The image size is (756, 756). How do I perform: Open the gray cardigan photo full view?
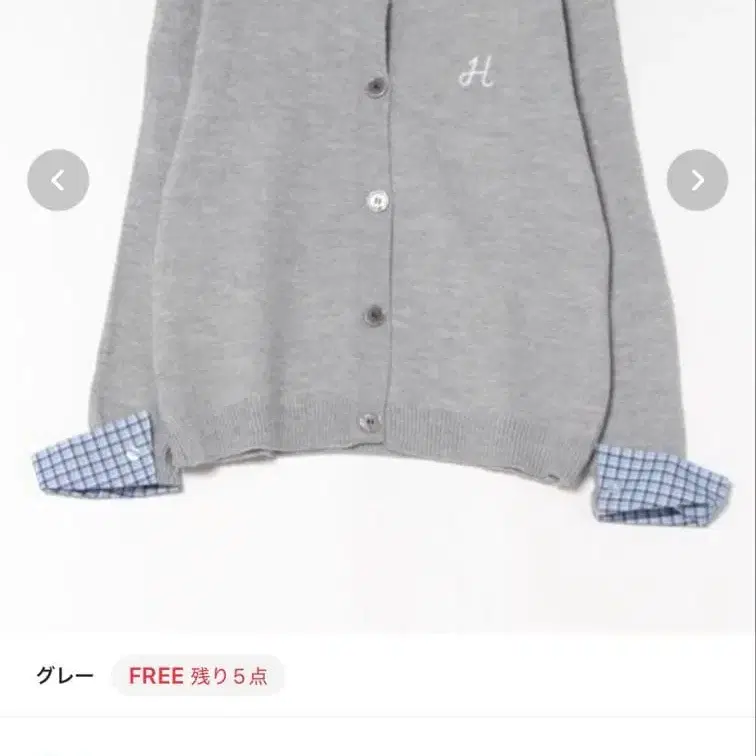[x=378, y=300]
